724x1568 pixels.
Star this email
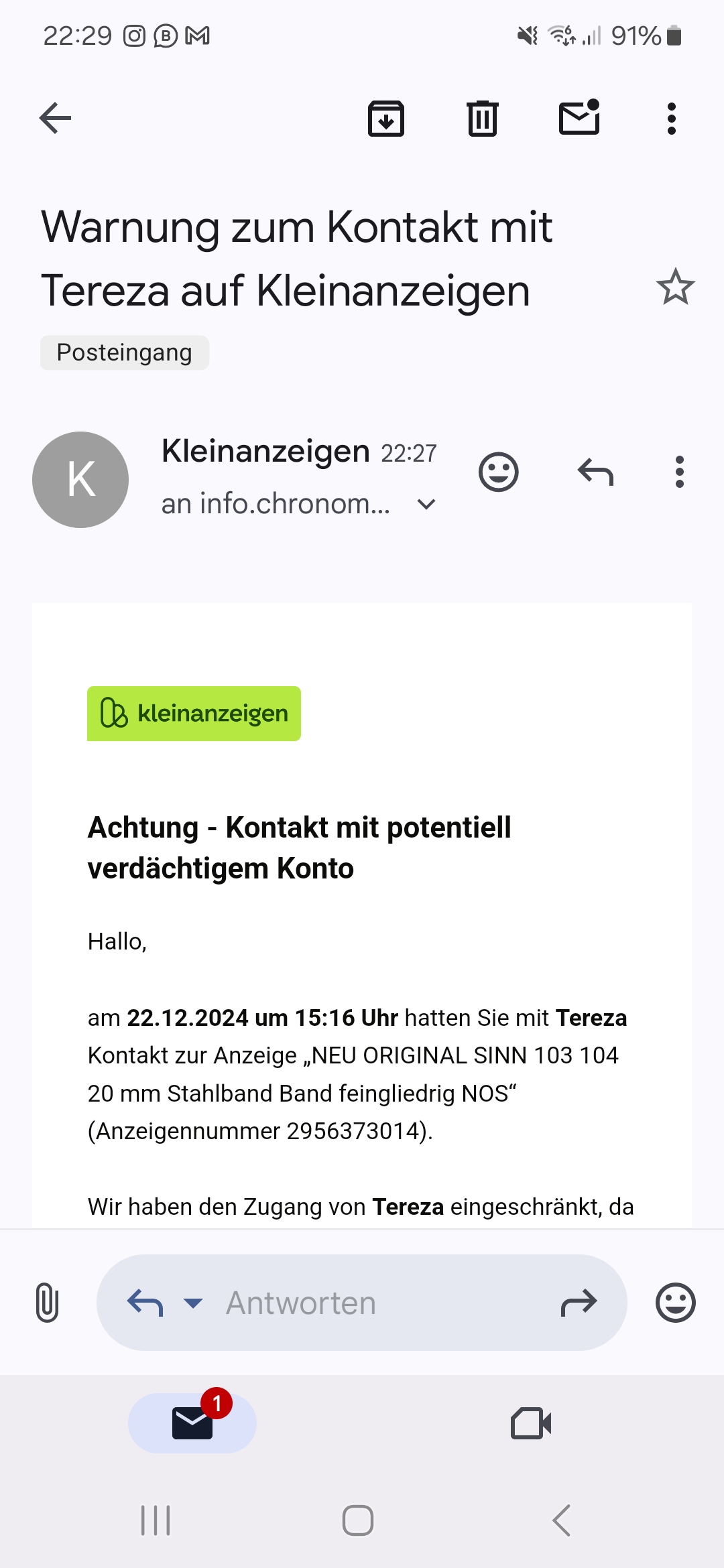click(675, 287)
